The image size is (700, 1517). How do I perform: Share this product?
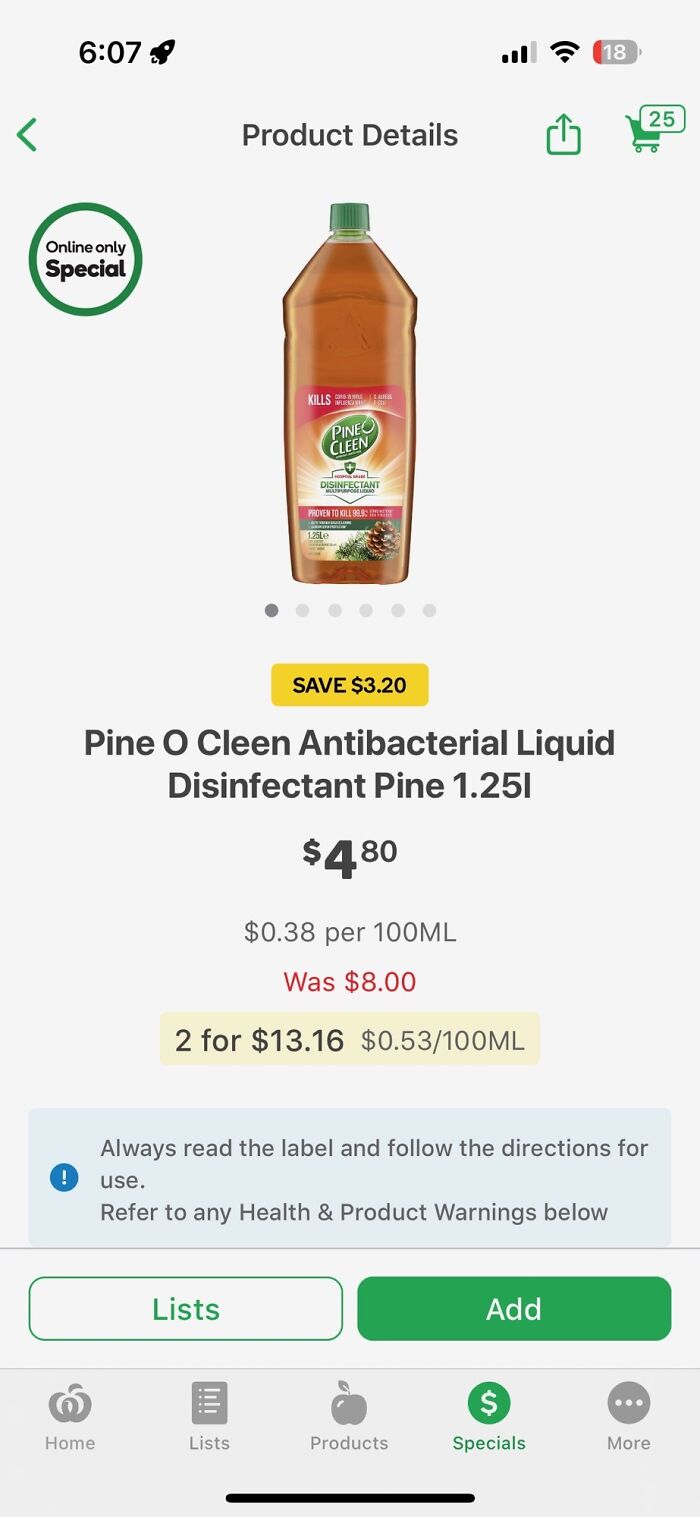pos(563,134)
